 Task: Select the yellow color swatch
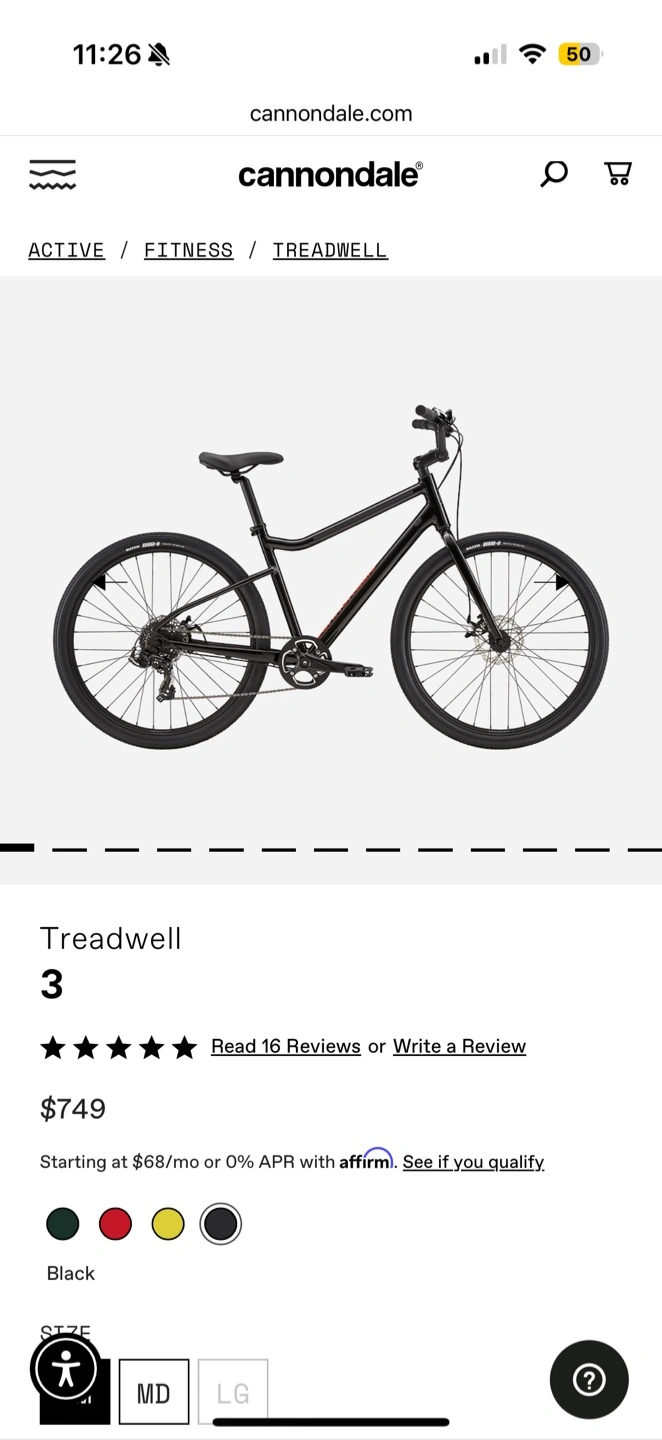click(168, 1224)
